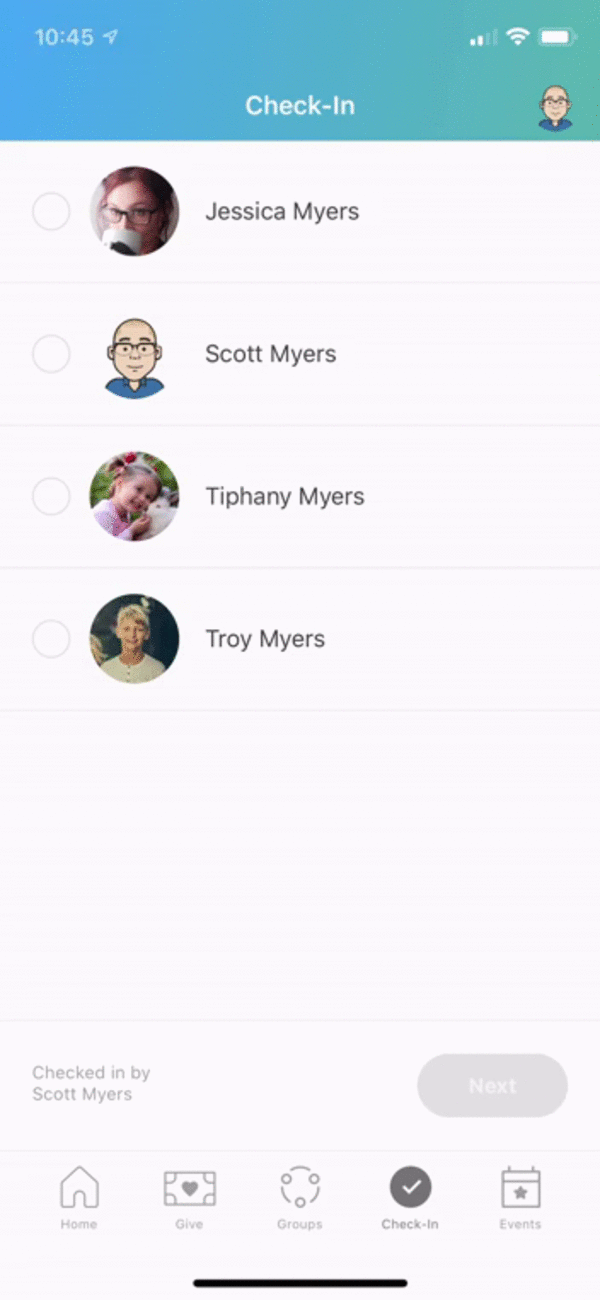Go to the Home tab
Viewport: 600px width, 1300px height.
[79, 1197]
